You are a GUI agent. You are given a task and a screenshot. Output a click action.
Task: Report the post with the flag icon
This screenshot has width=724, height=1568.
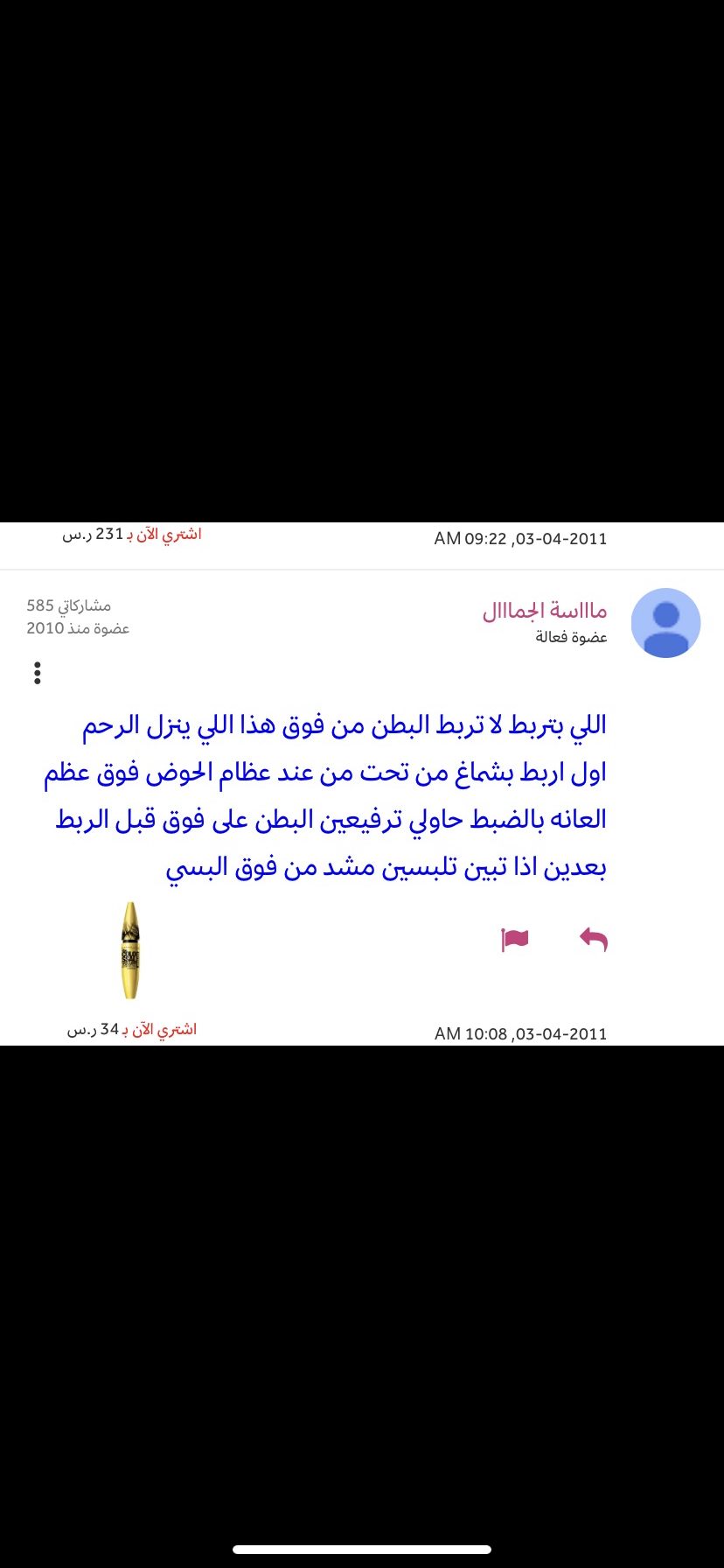[515, 939]
